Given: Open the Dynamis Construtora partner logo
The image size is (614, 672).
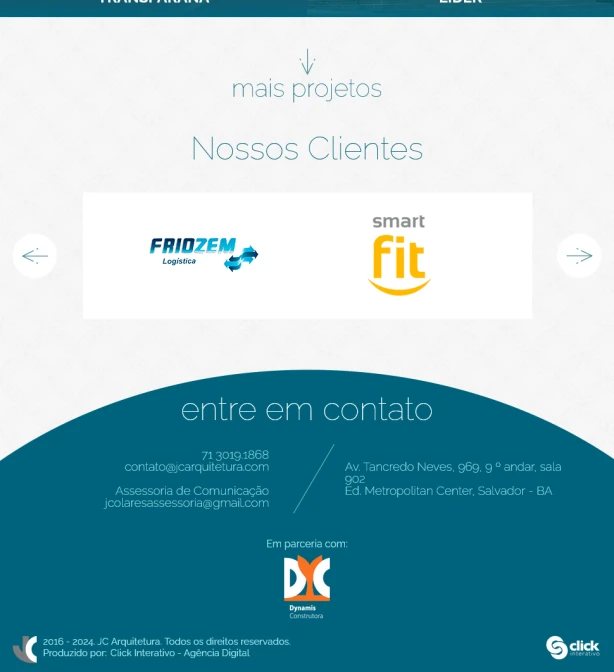Looking at the screenshot, I should tap(307, 588).
